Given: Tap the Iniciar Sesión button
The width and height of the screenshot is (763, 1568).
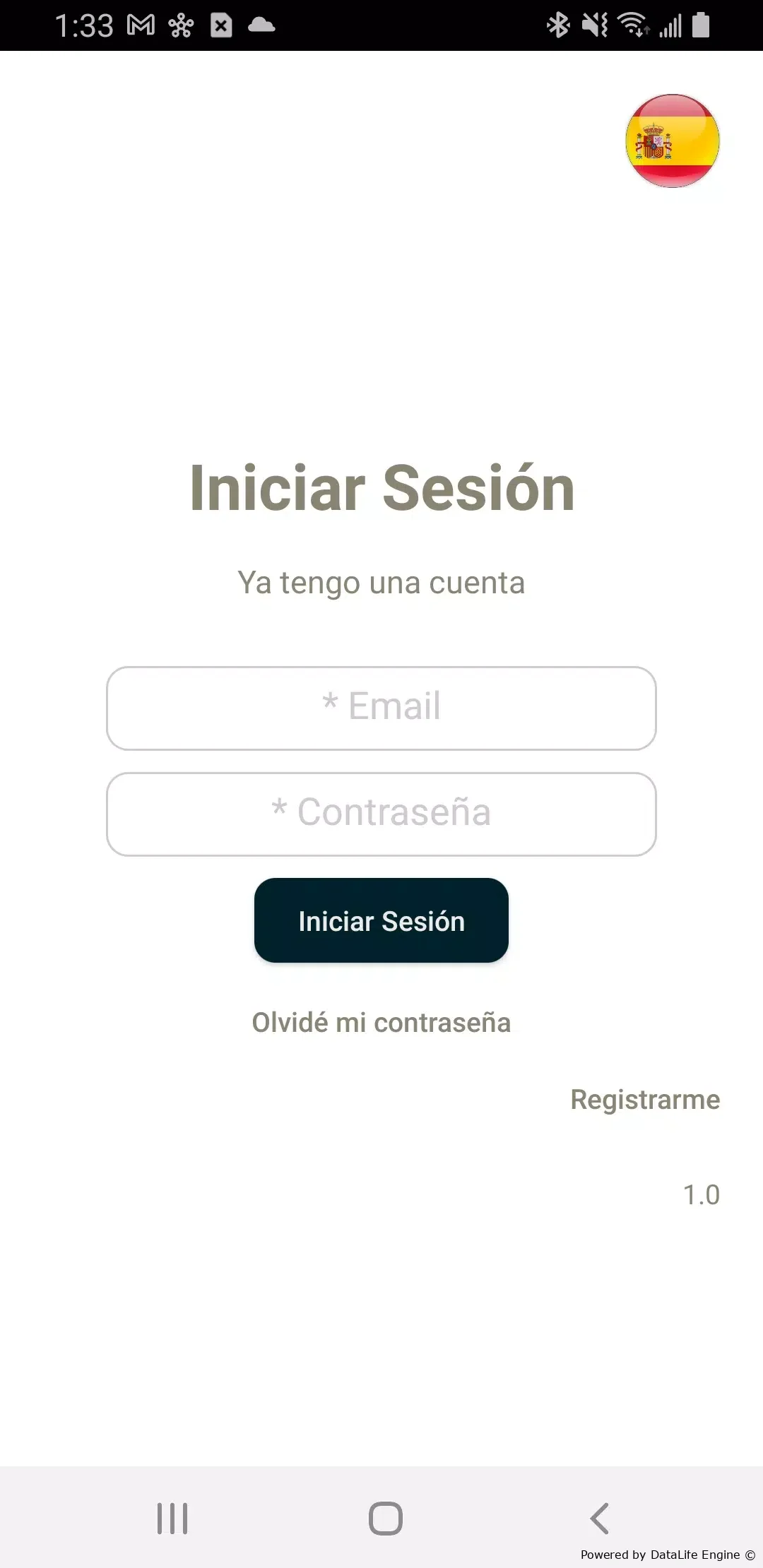Looking at the screenshot, I should tap(381, 920).
